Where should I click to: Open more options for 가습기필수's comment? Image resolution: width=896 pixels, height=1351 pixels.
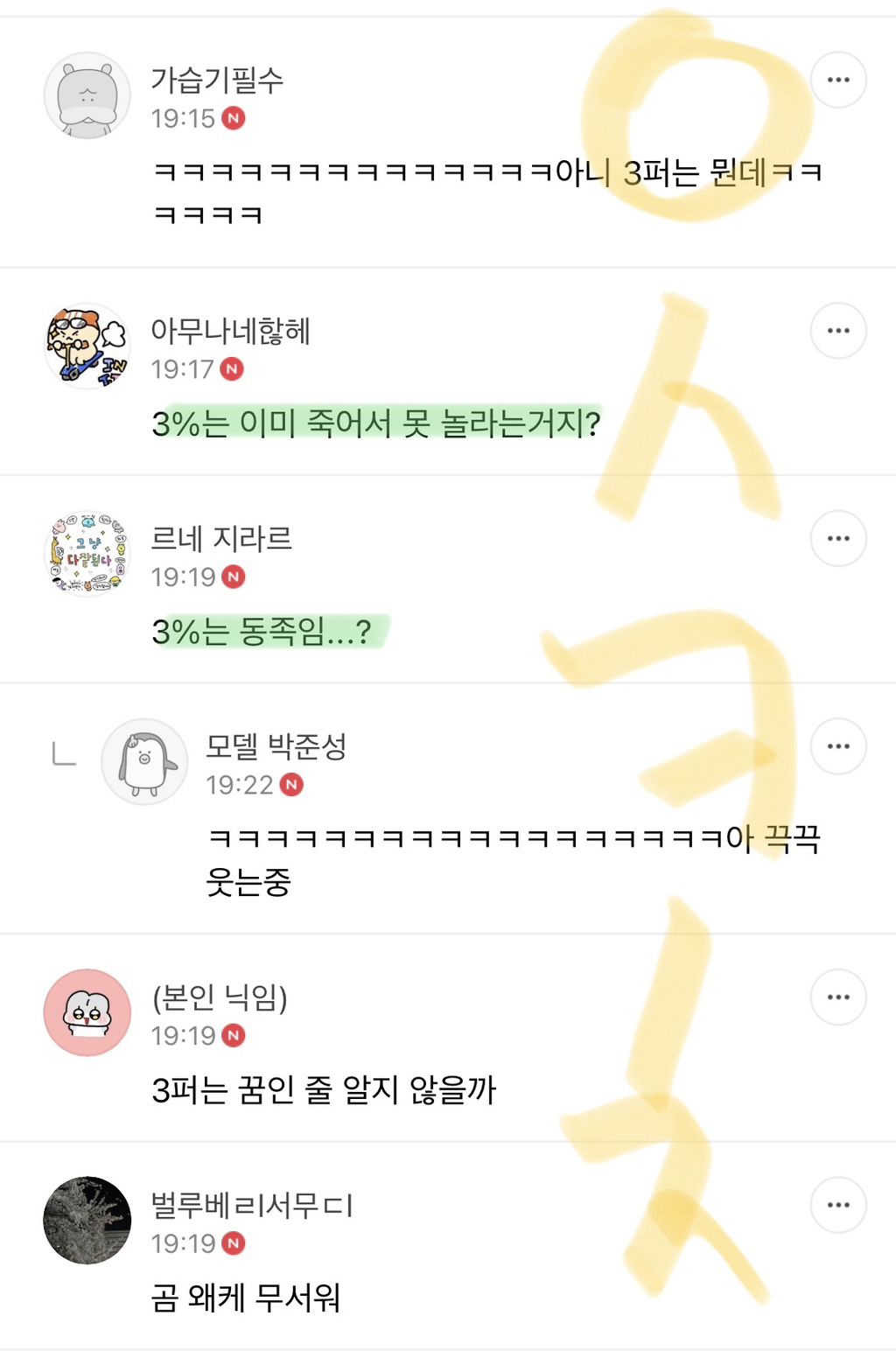click(838, 80)
